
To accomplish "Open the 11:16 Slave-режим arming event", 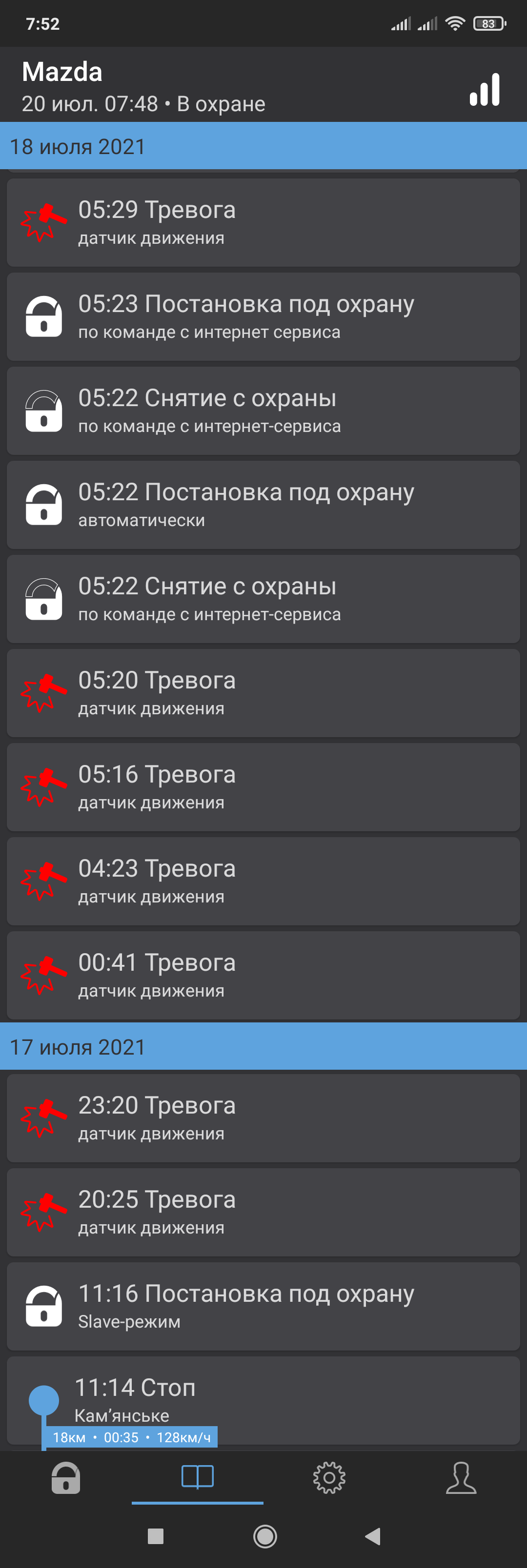I will [263, 1306].
